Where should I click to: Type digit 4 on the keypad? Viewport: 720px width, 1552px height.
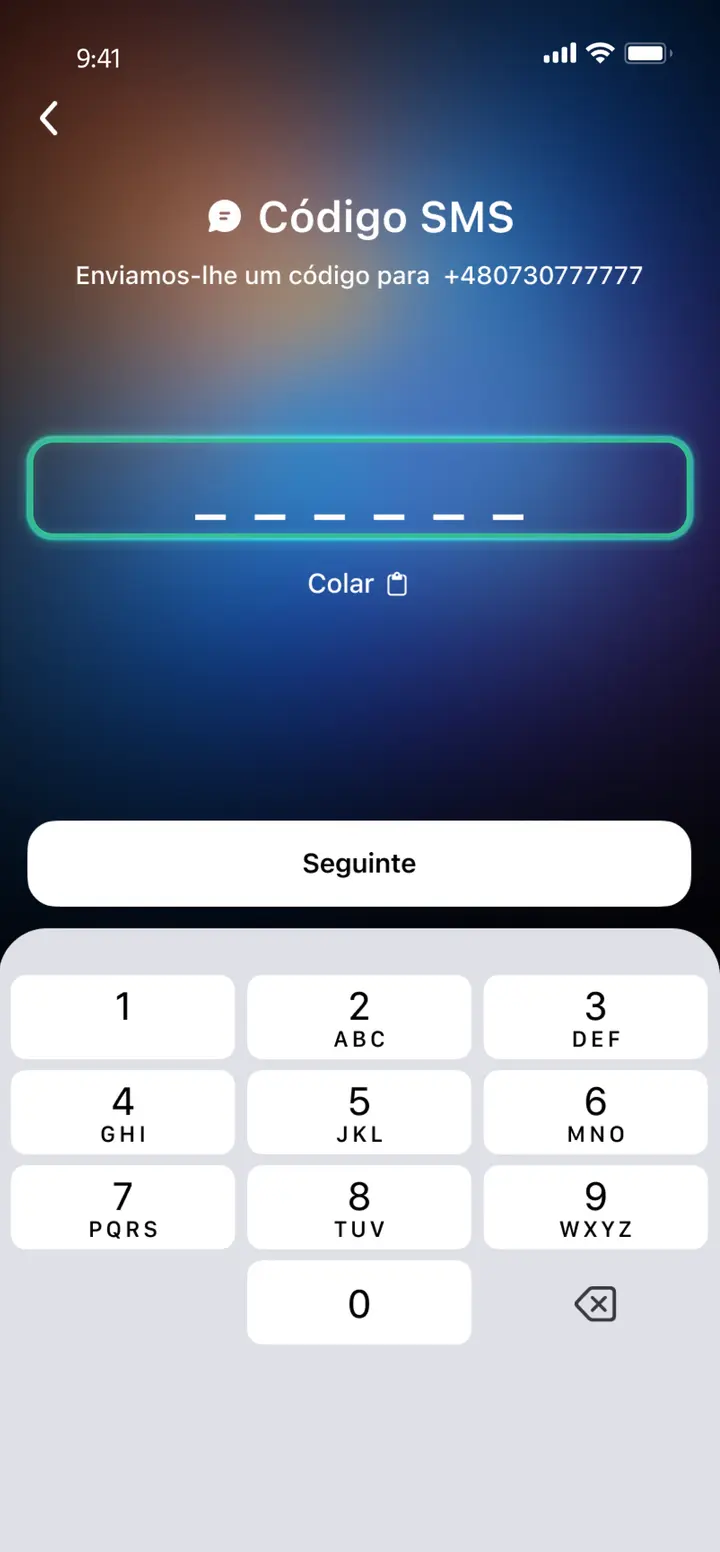tap(123, 1111)
